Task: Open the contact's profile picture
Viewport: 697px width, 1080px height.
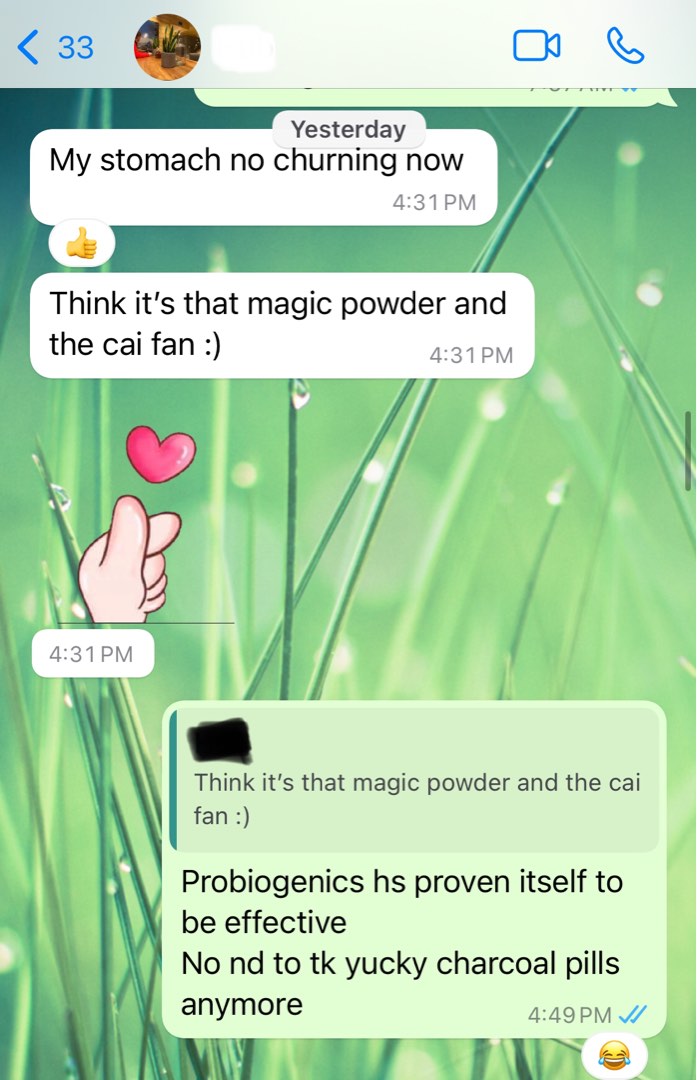Action: pyautogui.click(x=167, y=47)
